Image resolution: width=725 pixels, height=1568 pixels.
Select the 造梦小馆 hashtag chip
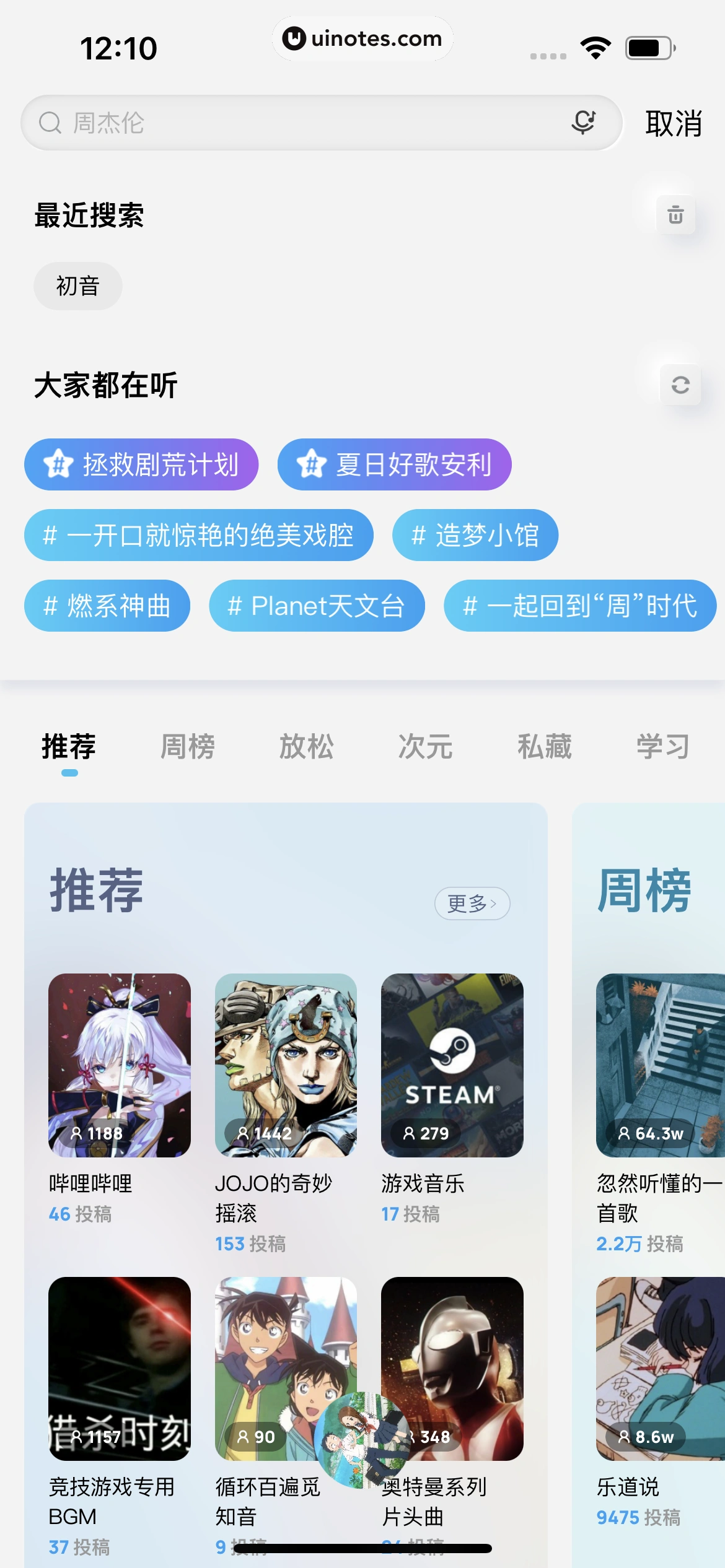click(x=475, y=535)
